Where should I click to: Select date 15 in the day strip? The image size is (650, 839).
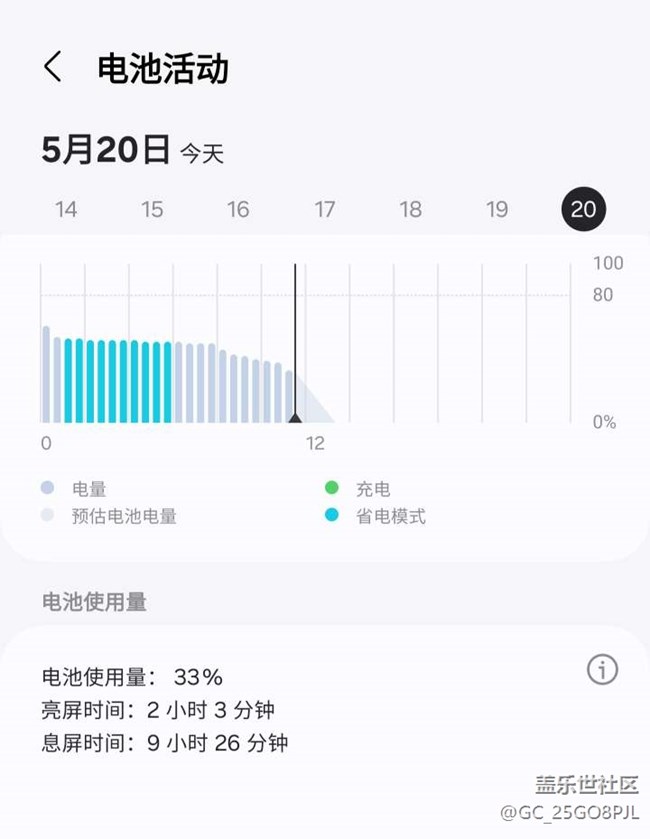click(x=152, y=210)
